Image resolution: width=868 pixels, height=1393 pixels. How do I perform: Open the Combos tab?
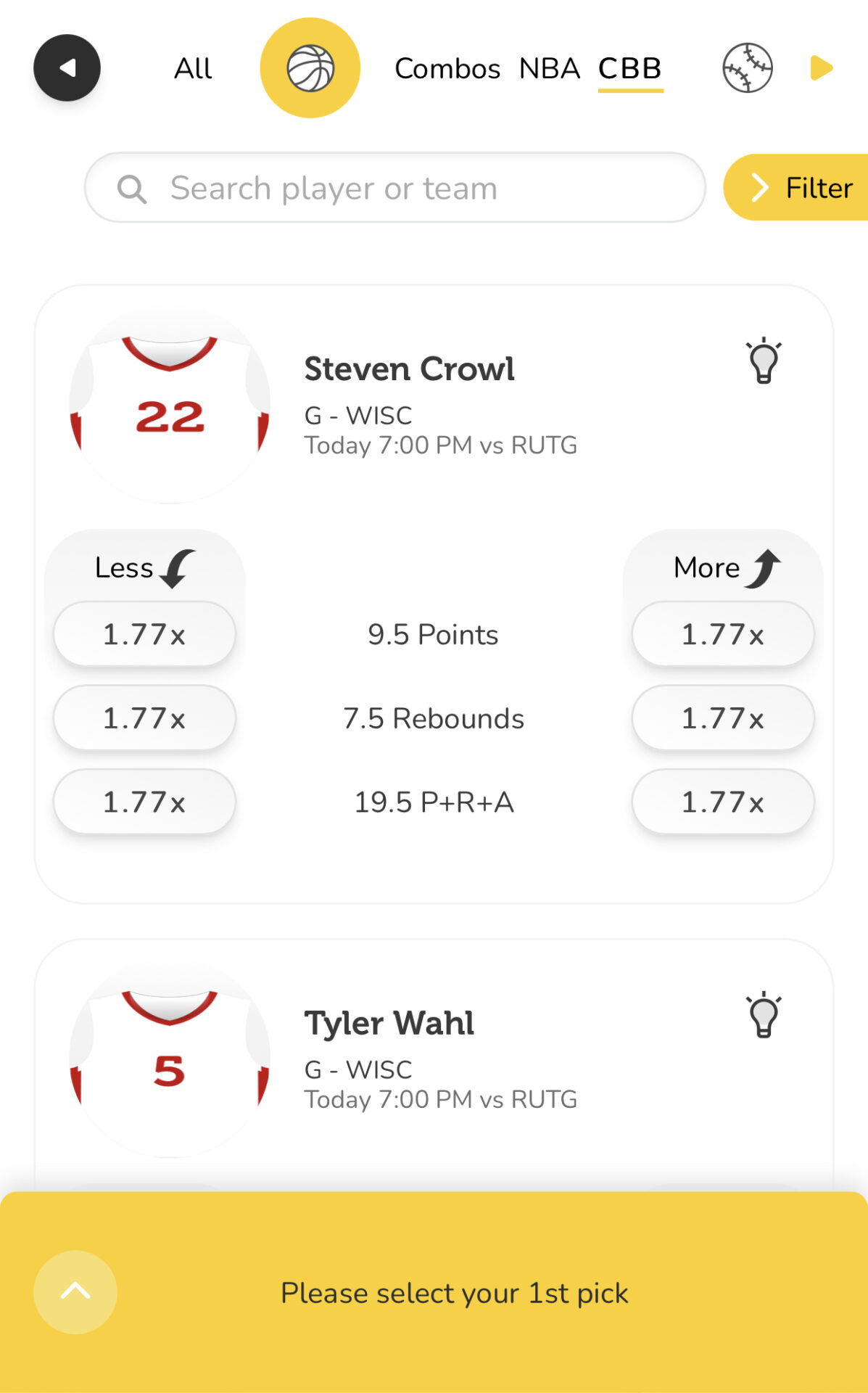pyautogui.click(x=447, y=69)
